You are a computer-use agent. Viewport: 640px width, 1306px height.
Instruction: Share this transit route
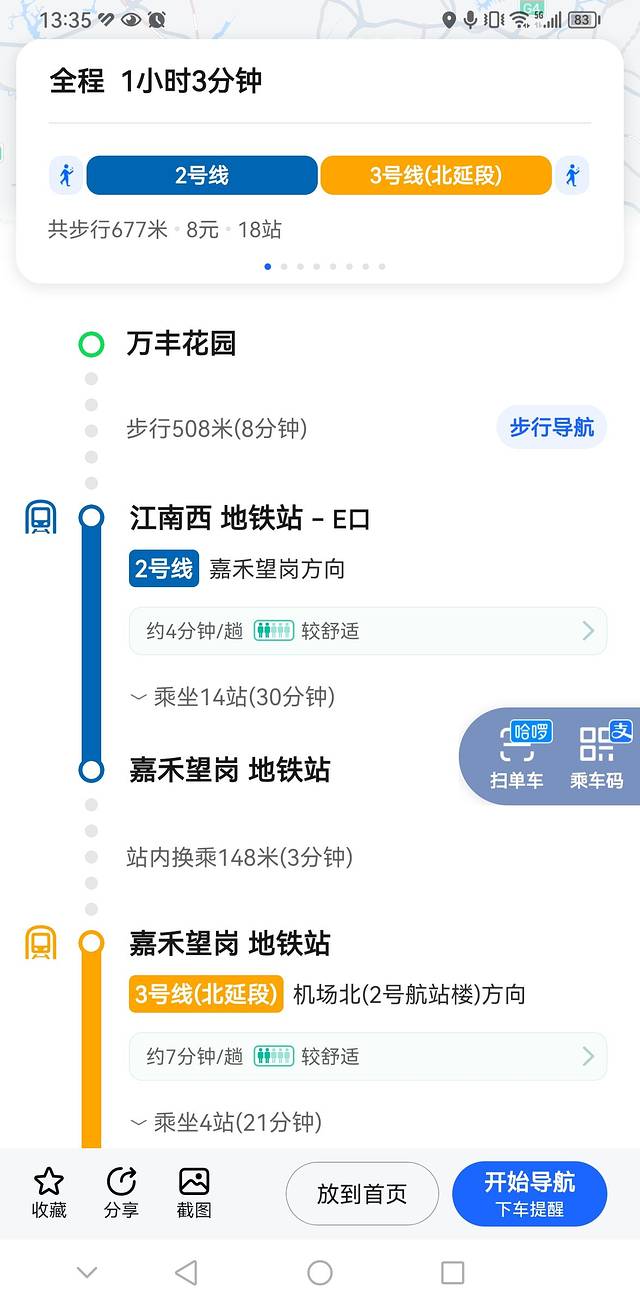(x=121, y=1192)
